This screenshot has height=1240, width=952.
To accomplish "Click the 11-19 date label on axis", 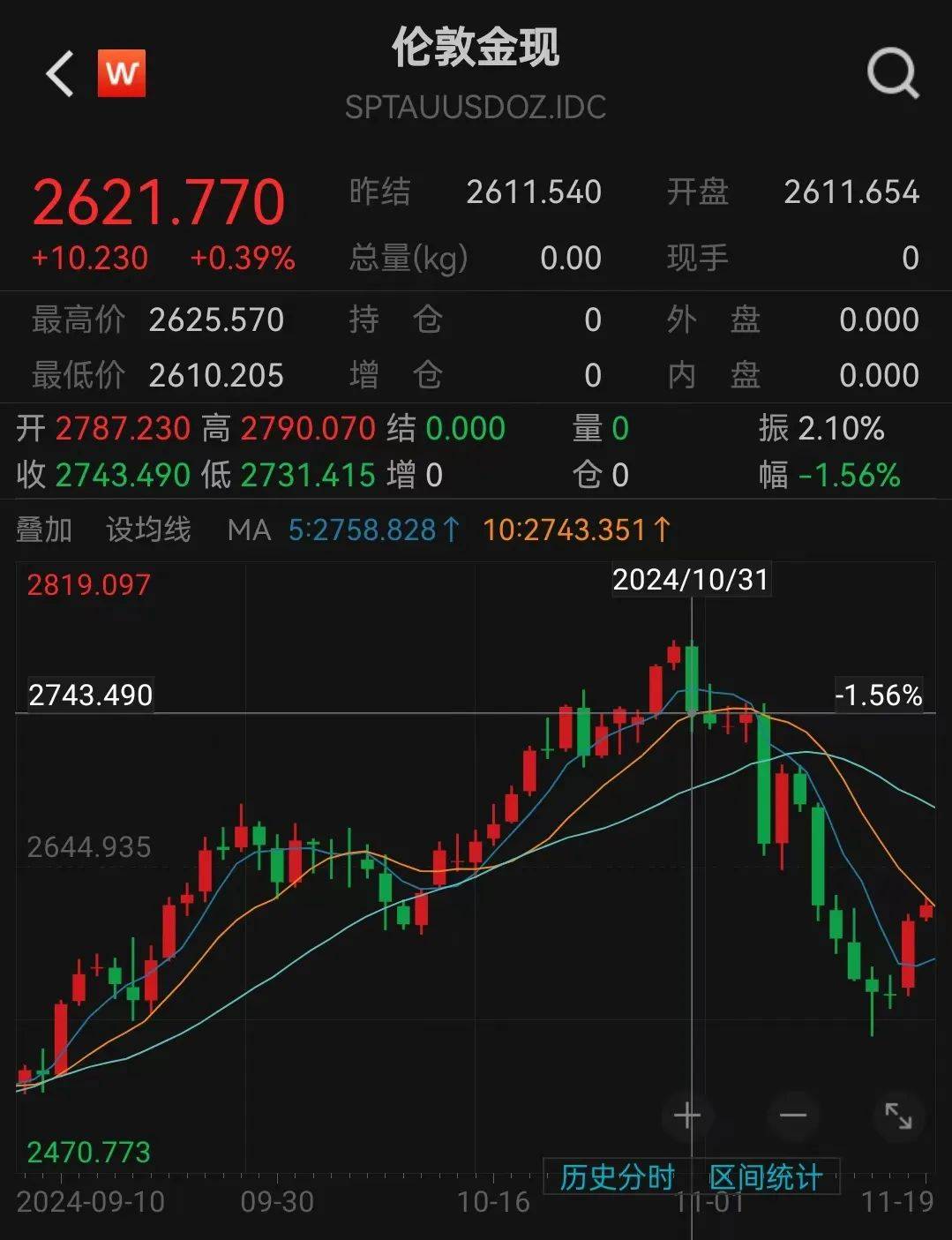I will [900, 1202].
